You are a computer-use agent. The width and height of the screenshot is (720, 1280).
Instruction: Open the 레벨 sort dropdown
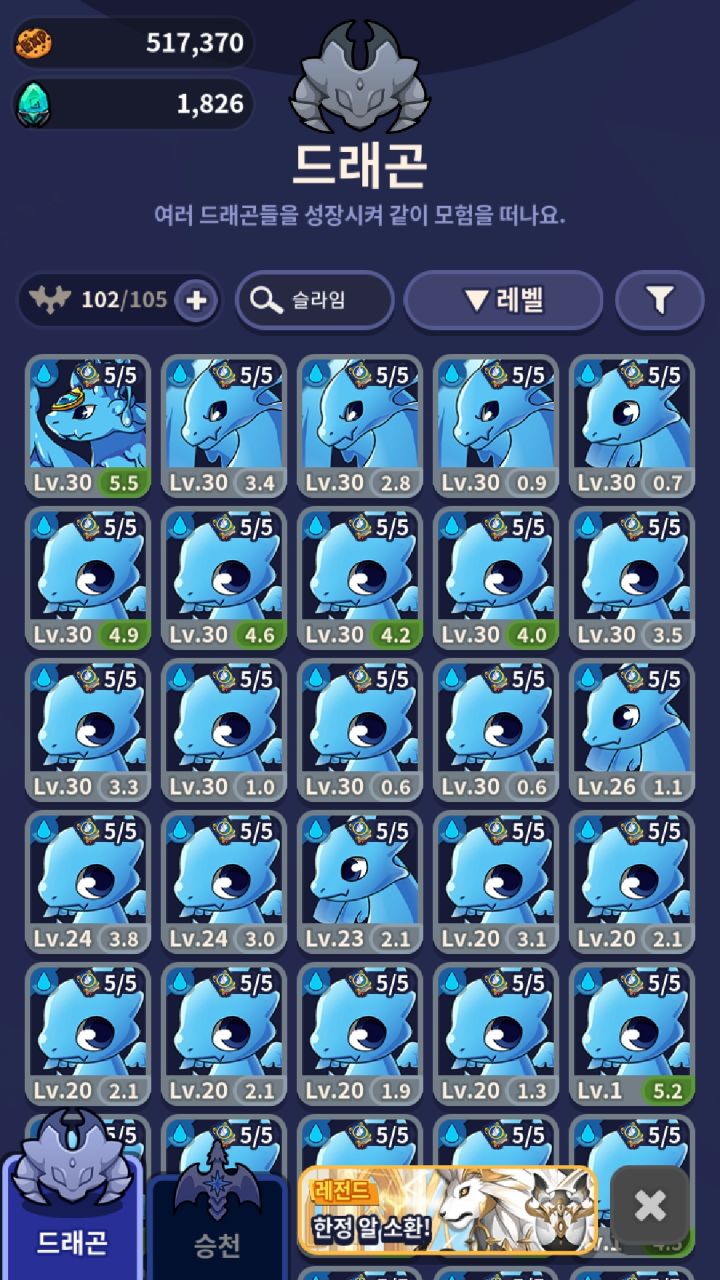tap(503, 299)
